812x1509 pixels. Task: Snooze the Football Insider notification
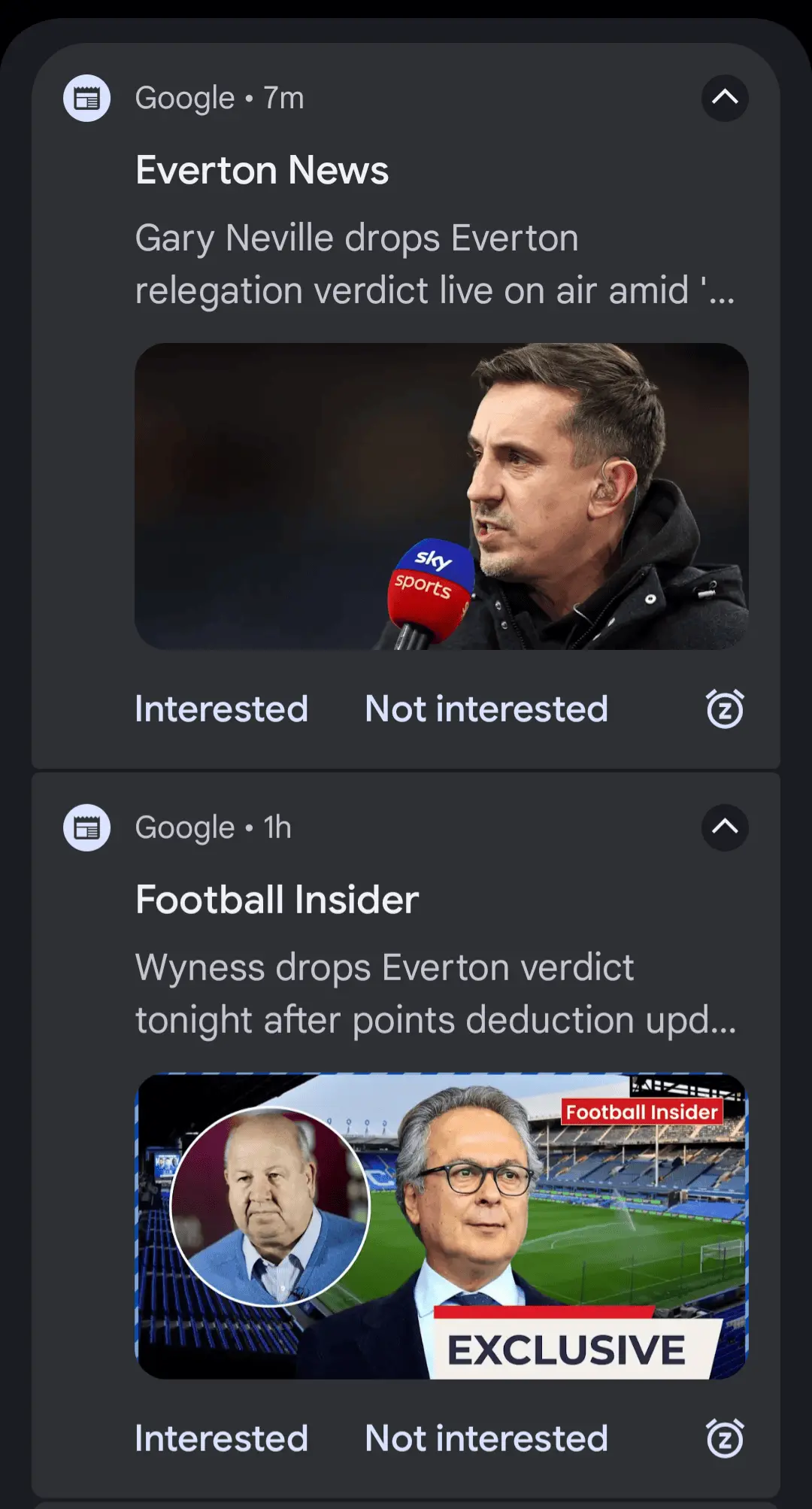tap(725, 1438)
